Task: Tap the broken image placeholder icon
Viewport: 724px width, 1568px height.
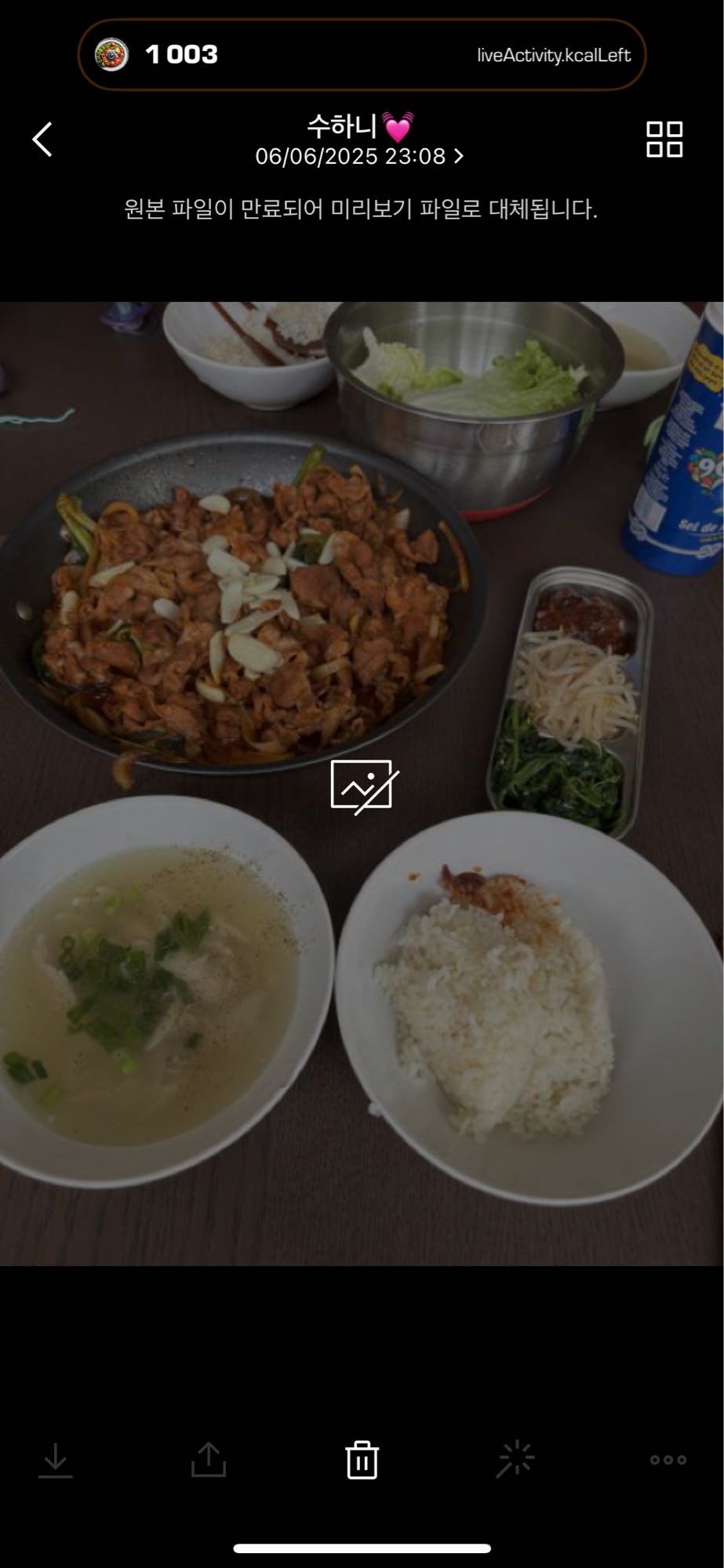Action: [x=363, y=784]
